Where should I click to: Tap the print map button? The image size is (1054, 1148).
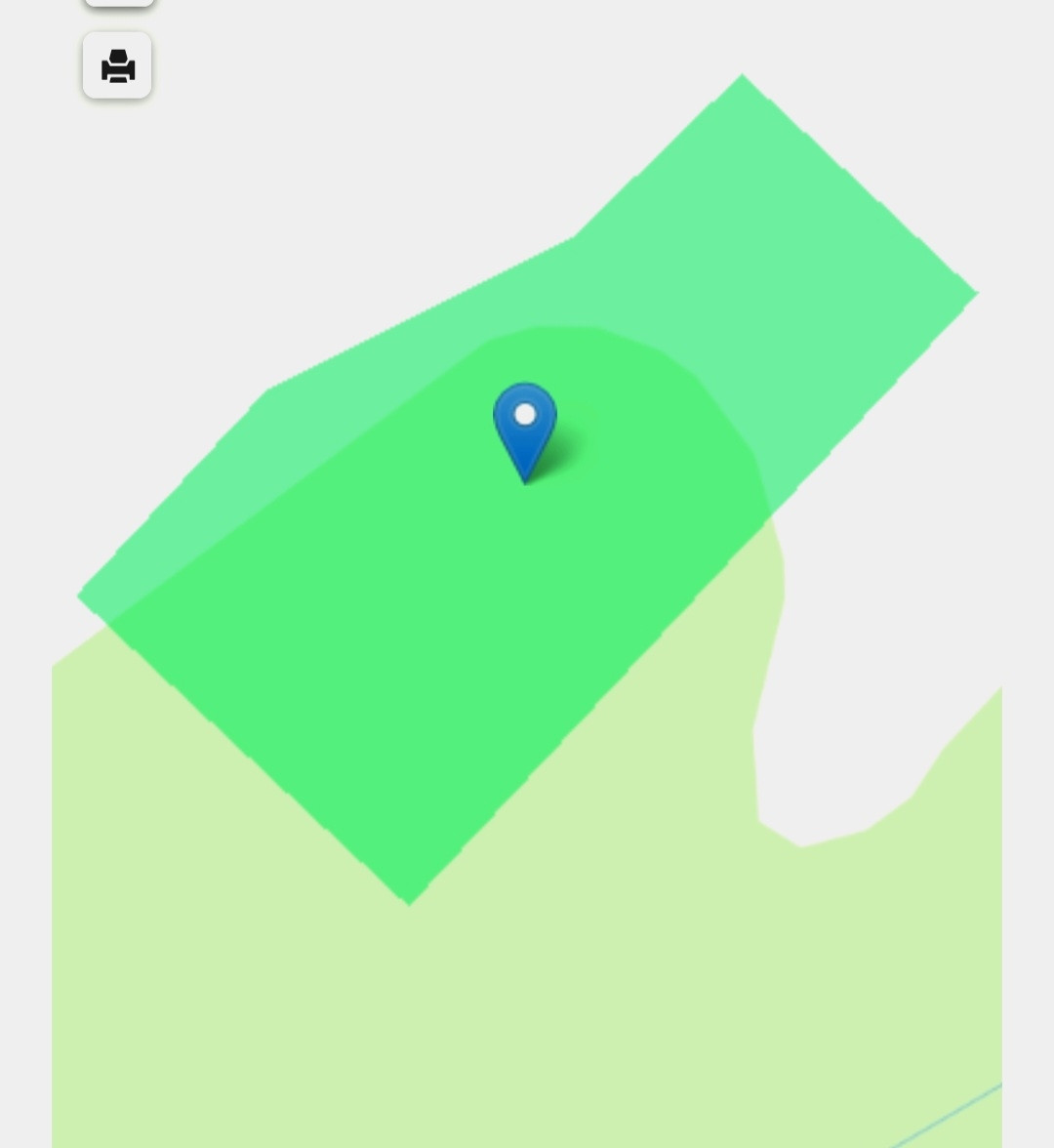pyautogui.click(x=117, y=65)
